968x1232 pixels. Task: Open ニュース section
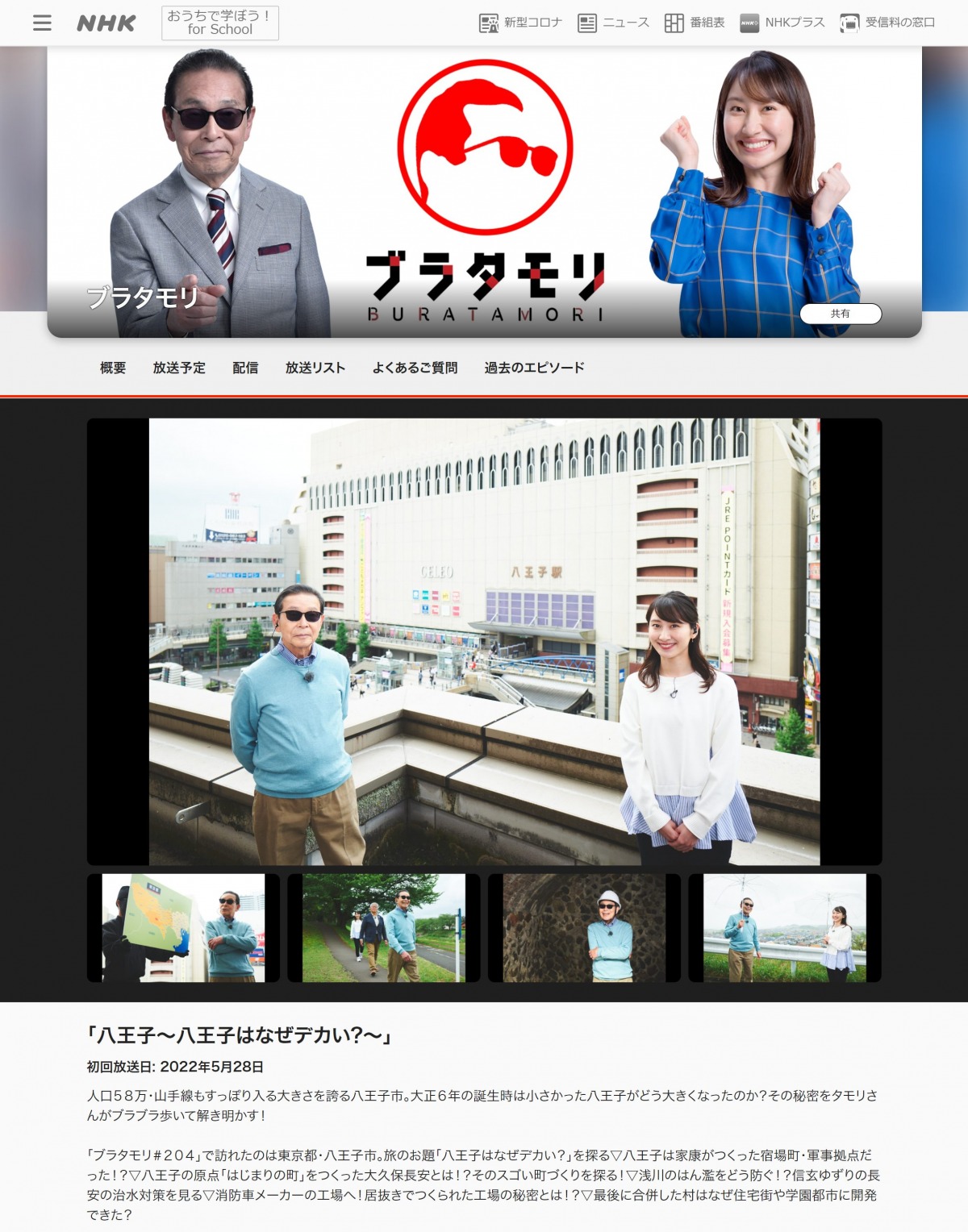coord(614,23)
